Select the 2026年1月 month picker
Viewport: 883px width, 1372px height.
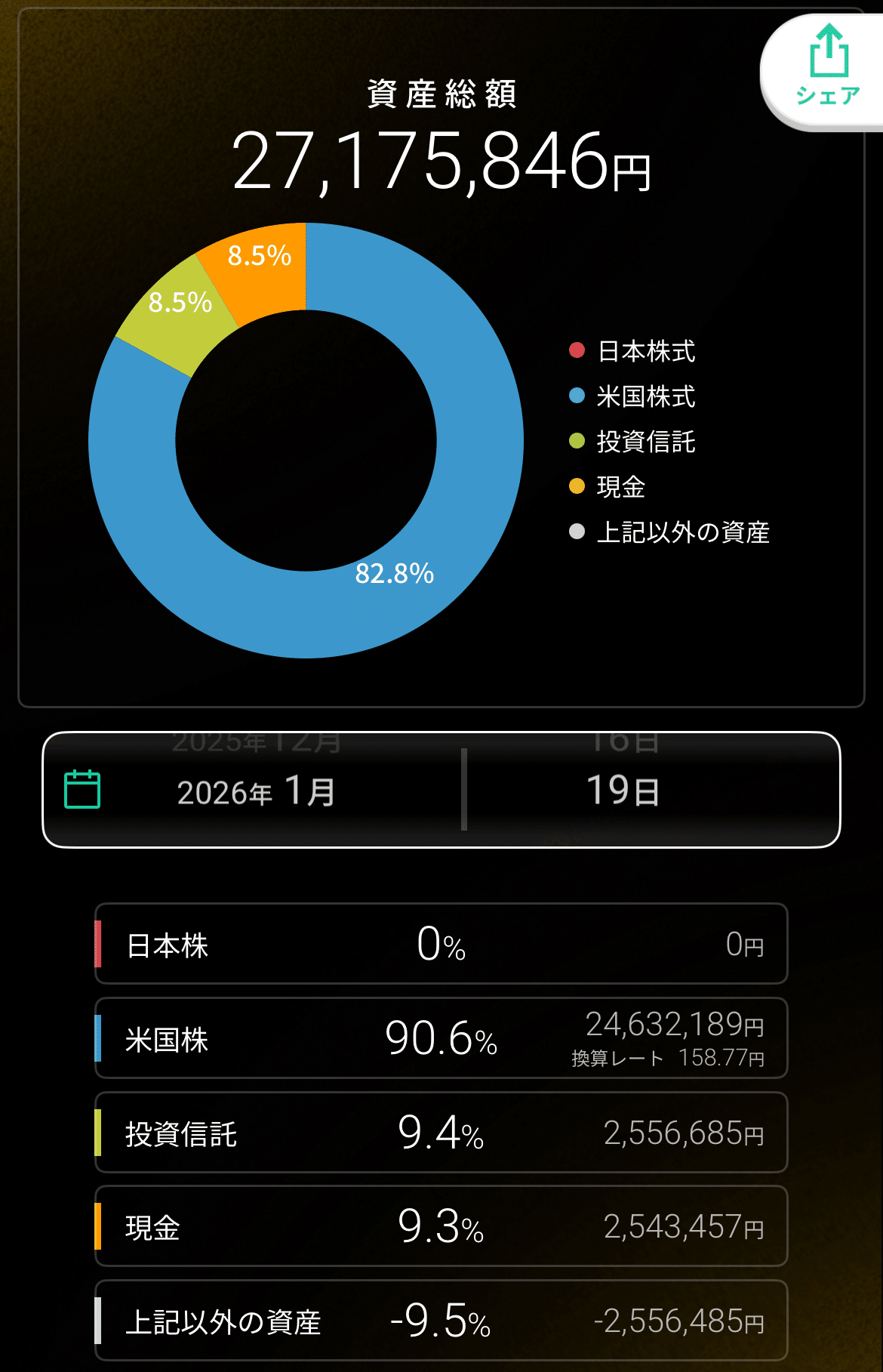[257, 791]
